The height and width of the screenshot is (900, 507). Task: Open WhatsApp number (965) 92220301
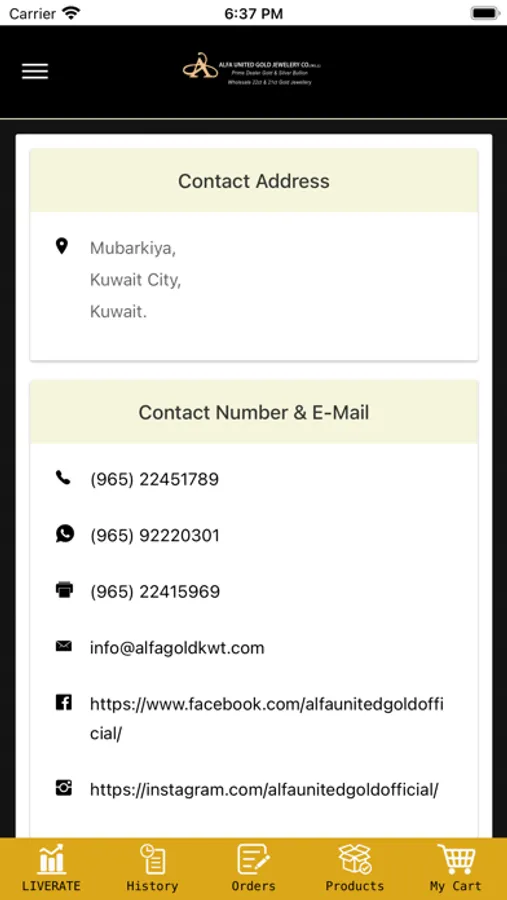tap(154, 536)
